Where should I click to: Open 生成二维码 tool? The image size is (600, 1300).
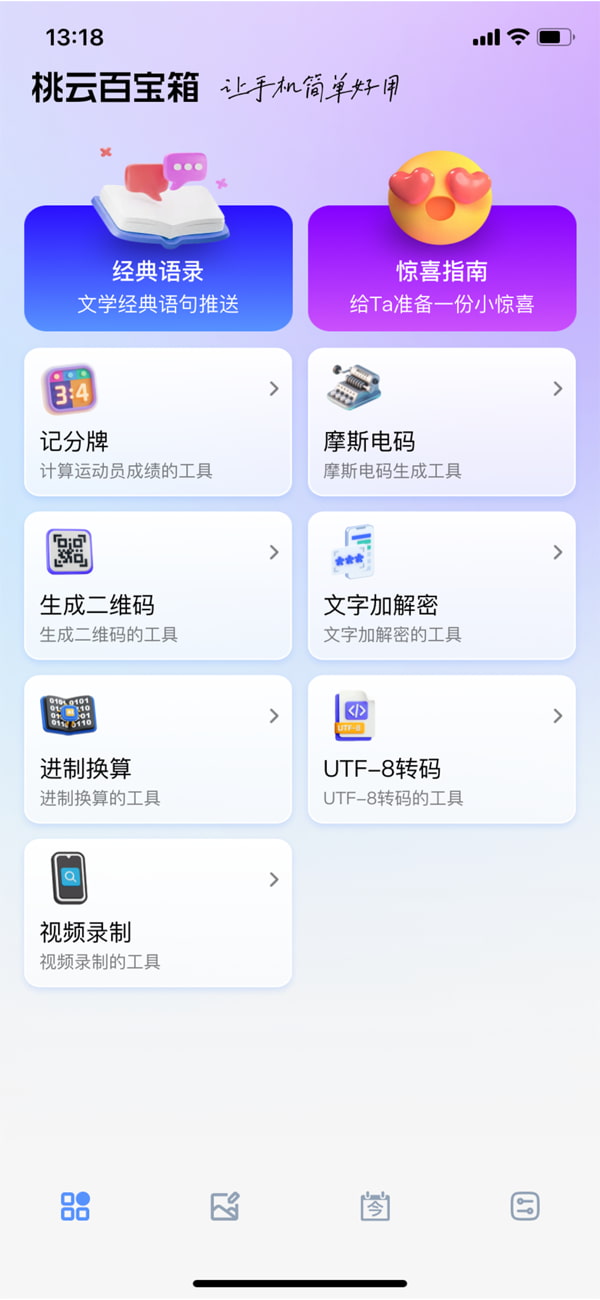click(x=158, y=586)
